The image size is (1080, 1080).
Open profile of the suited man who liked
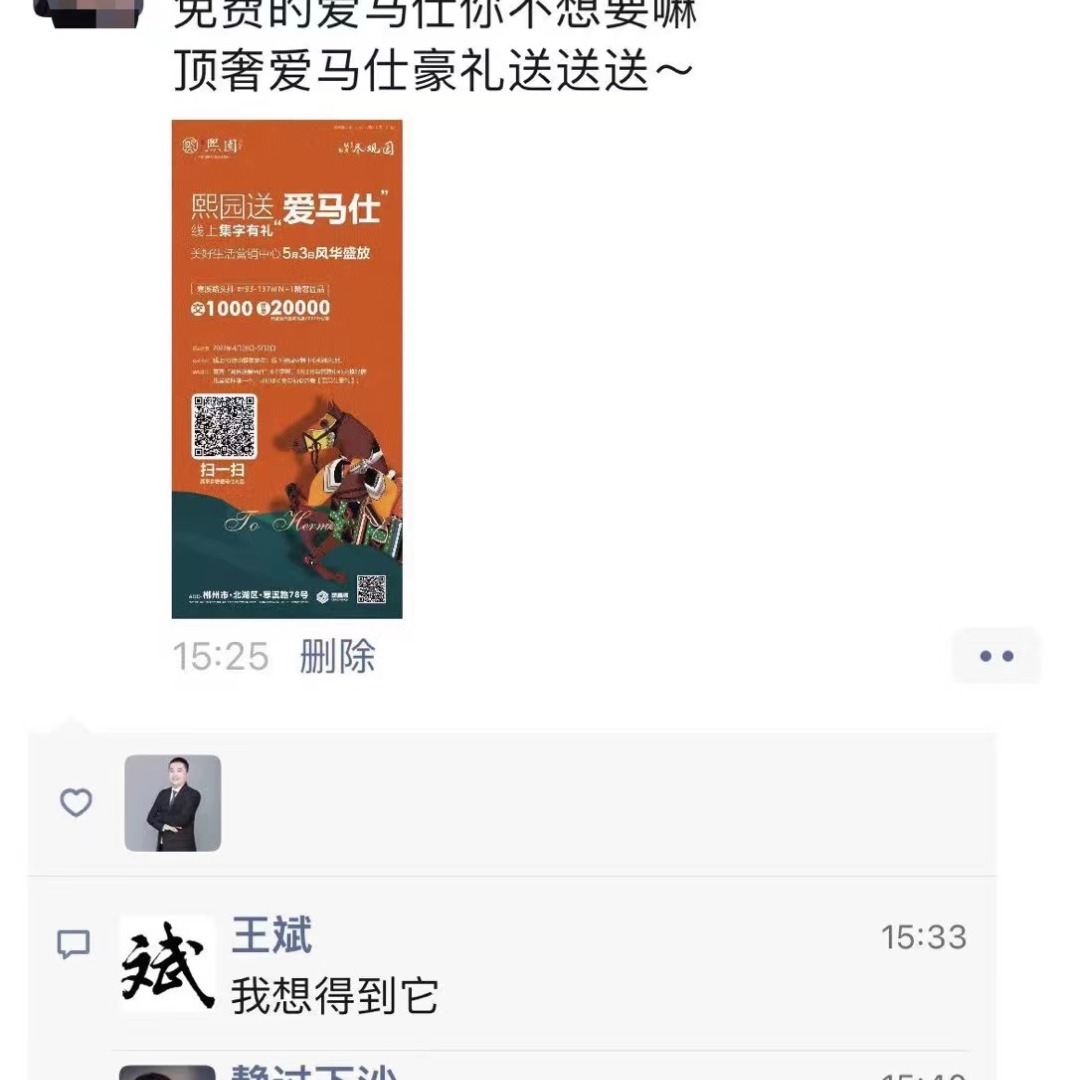point(172,803)
